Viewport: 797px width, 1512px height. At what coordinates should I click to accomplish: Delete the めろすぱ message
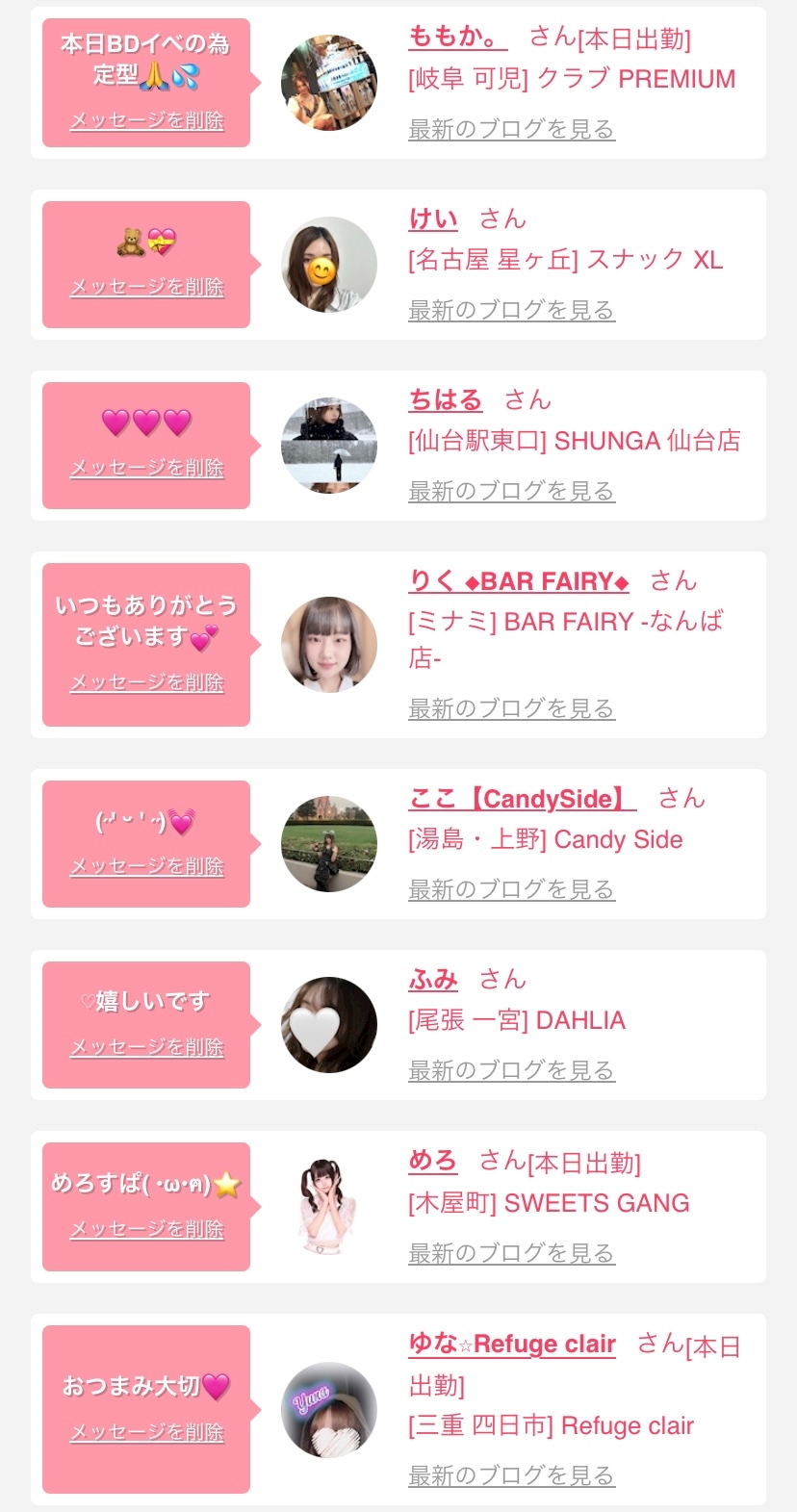coord(146,1230)
